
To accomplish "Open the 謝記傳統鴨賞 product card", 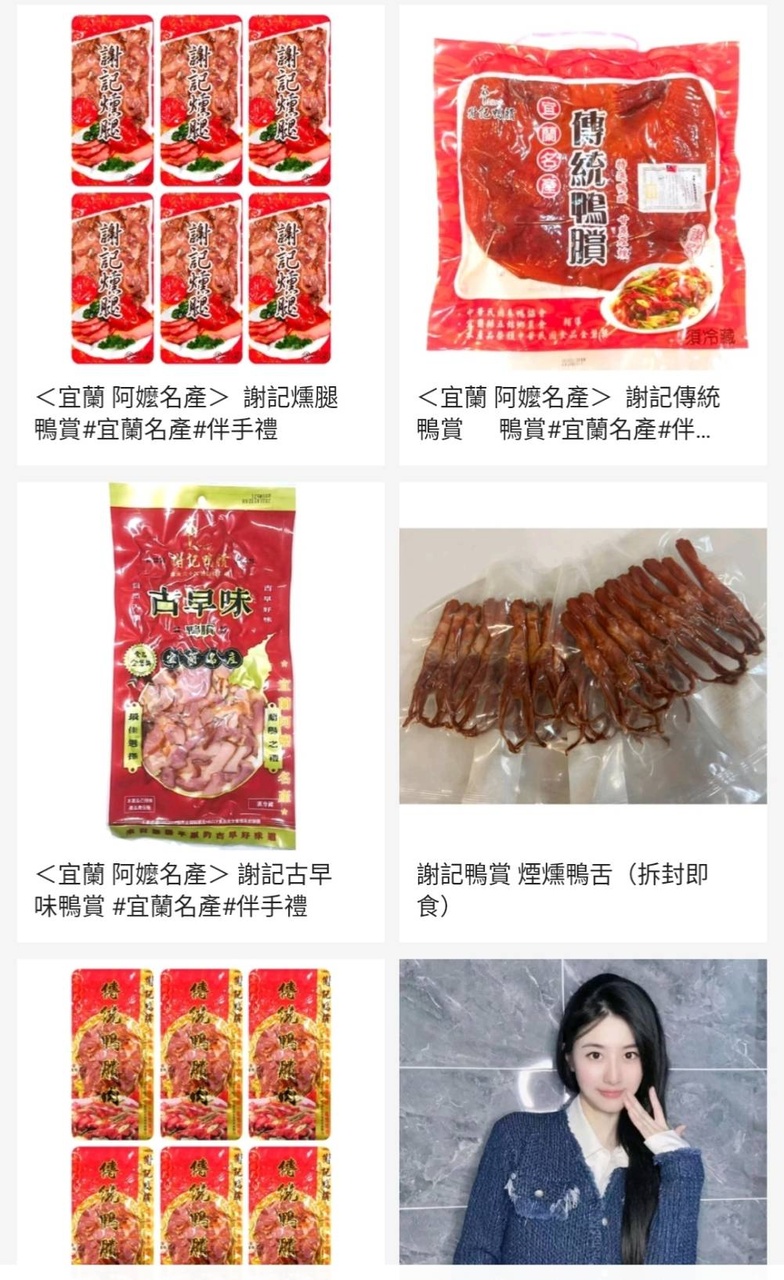I will 583,235.
